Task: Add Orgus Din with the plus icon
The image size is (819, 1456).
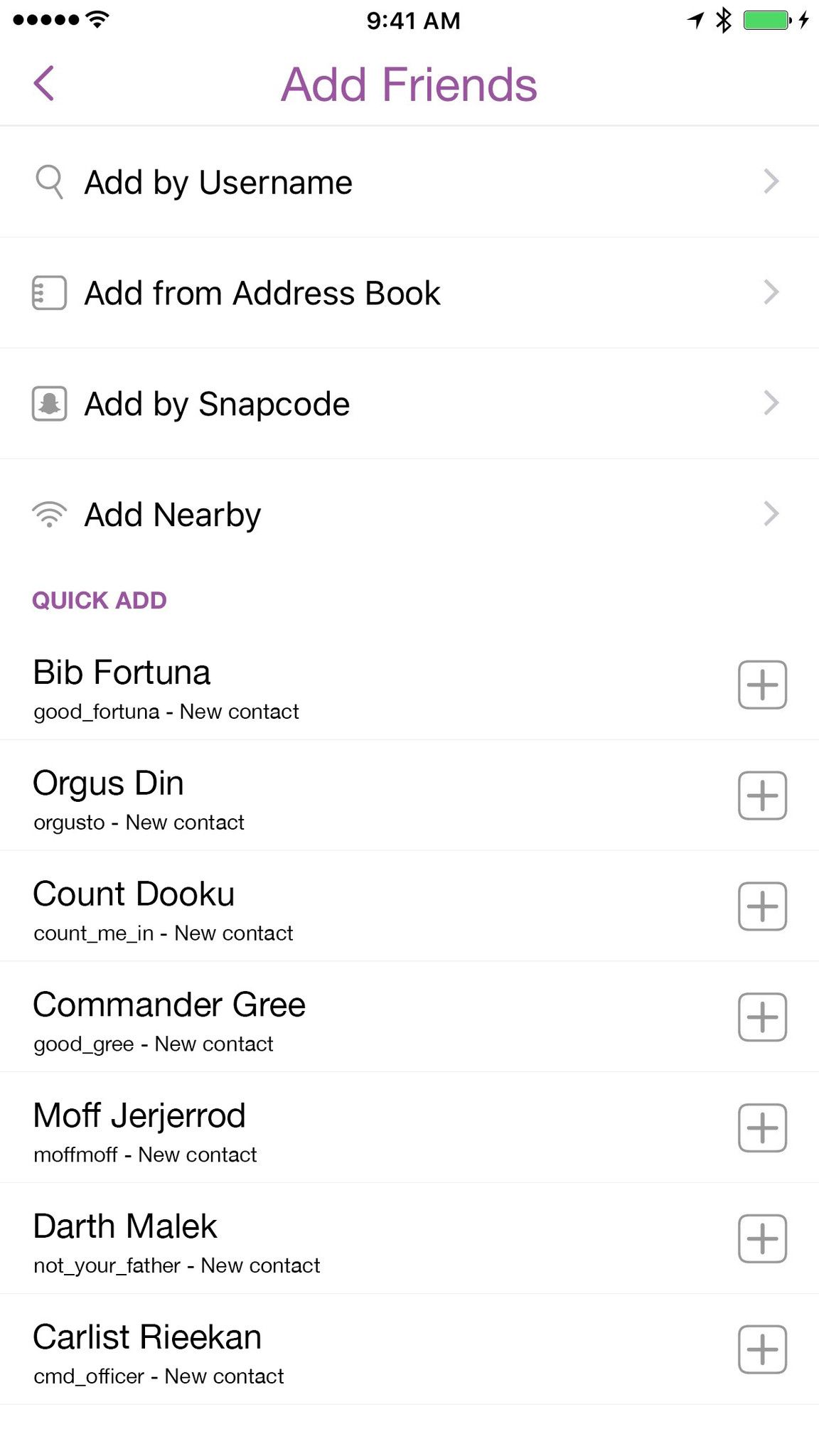Action: click(x=761, y=796)
